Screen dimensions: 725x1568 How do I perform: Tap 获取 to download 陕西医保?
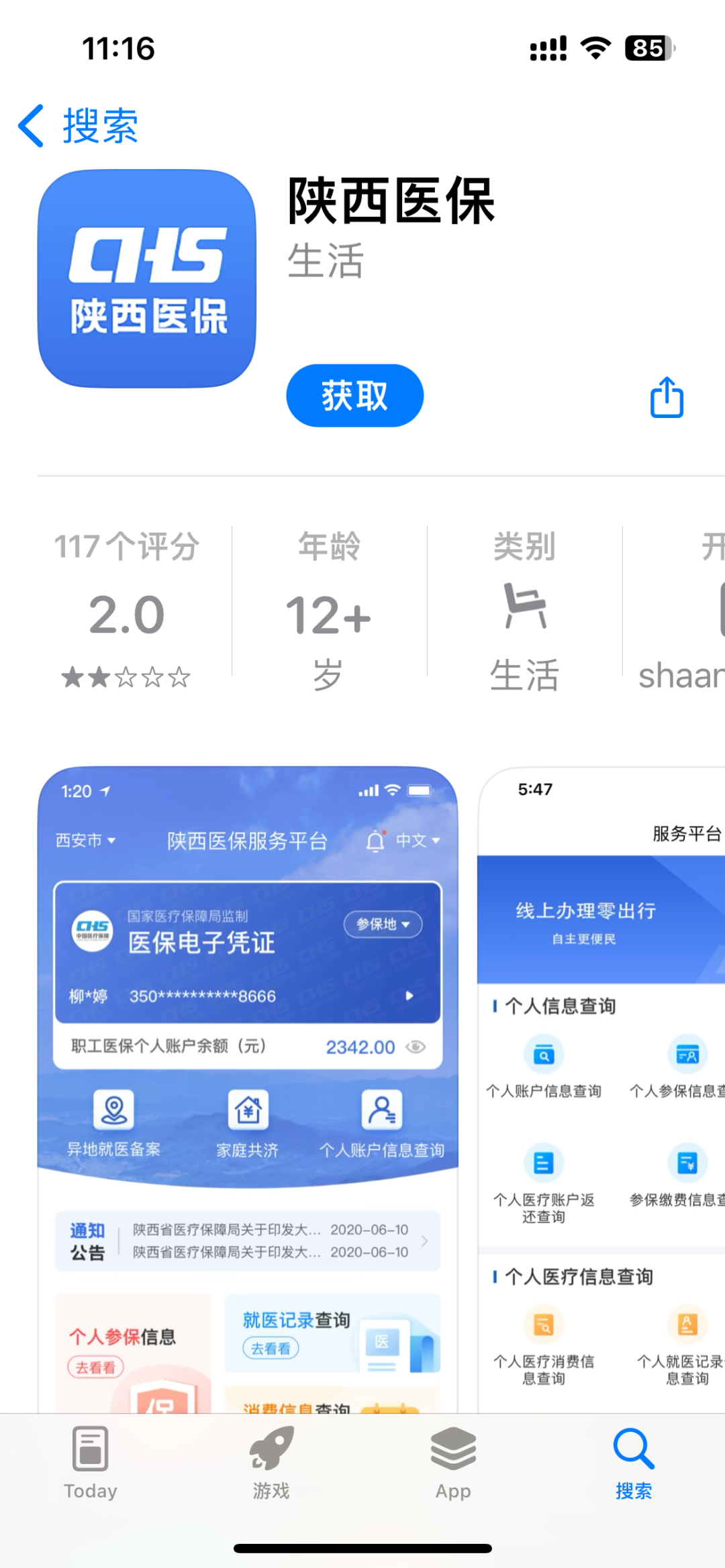click(354, 395)
